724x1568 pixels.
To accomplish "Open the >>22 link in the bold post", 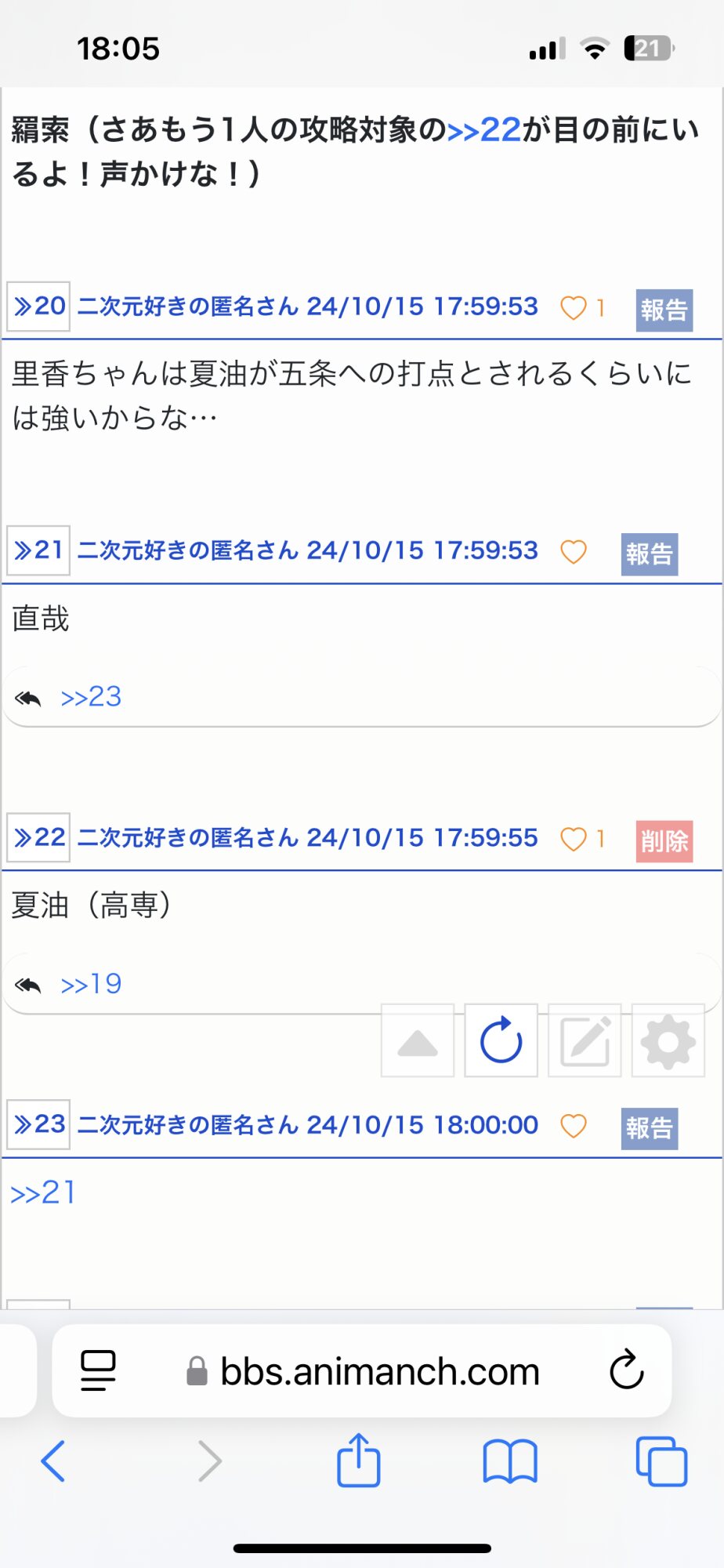I will [x=483, y=130].
